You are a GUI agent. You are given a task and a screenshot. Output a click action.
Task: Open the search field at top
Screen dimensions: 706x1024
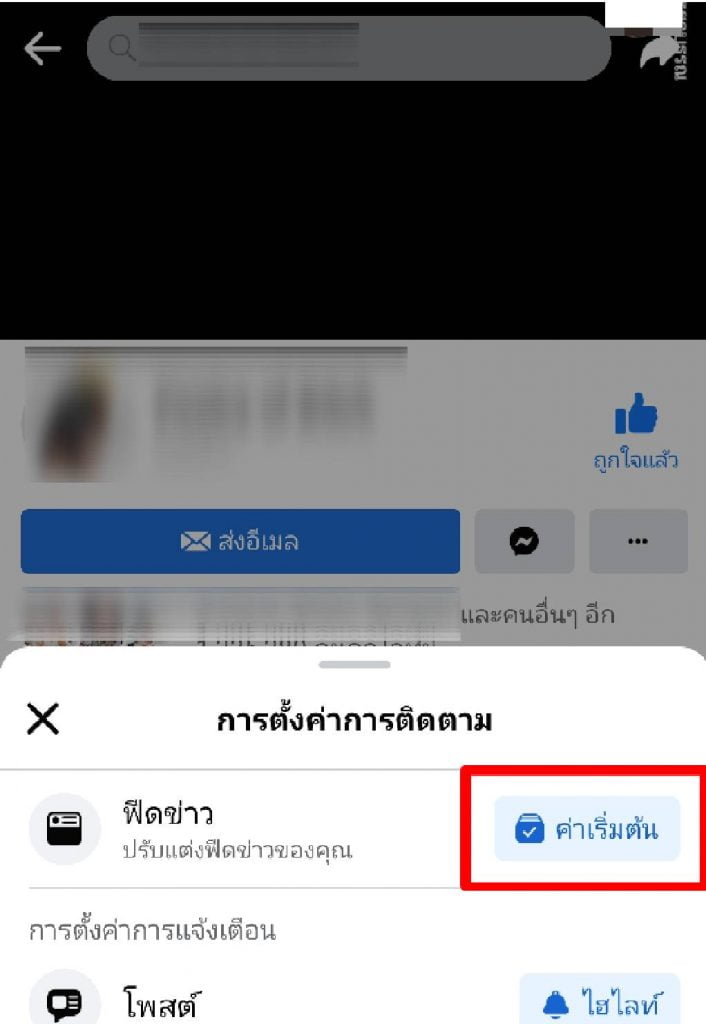[x=348, y=48]
